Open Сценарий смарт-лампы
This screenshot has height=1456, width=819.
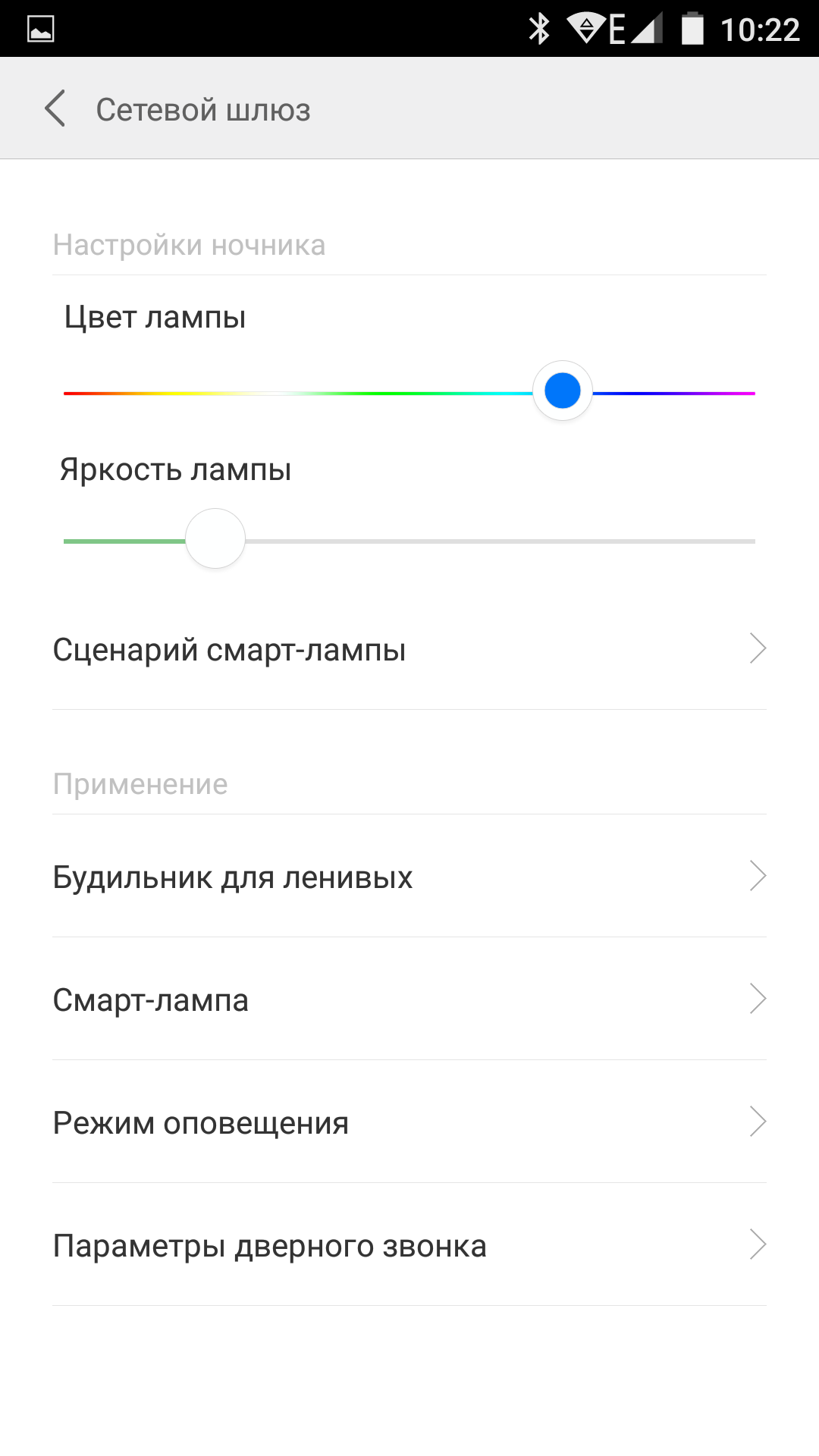click(409, 650)
